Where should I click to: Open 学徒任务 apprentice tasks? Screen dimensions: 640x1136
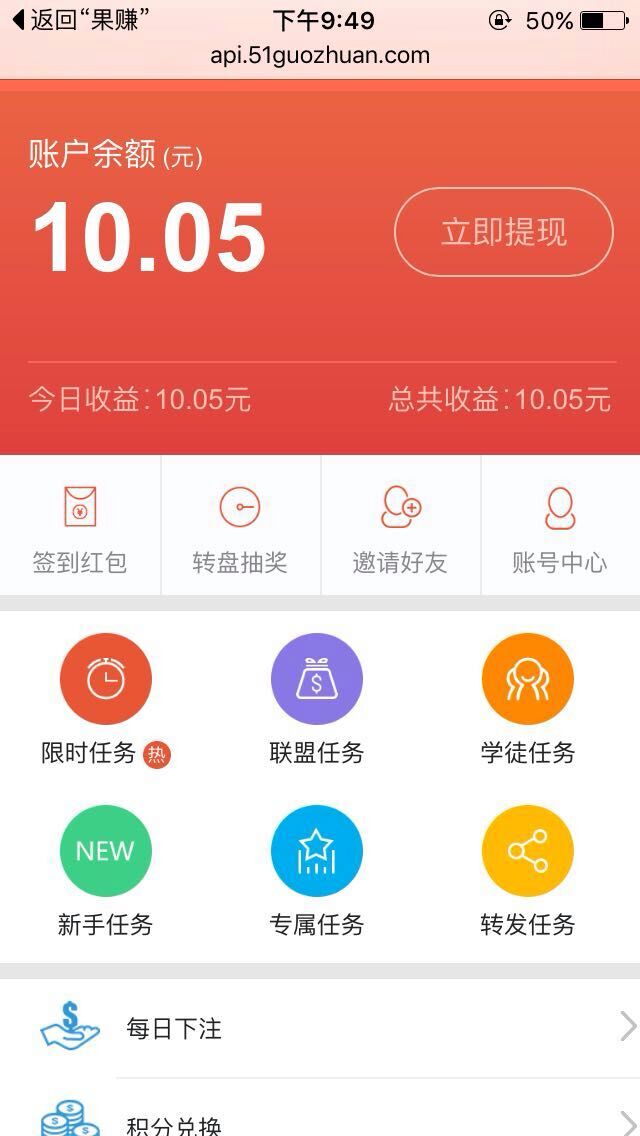[x=528, y=700]
